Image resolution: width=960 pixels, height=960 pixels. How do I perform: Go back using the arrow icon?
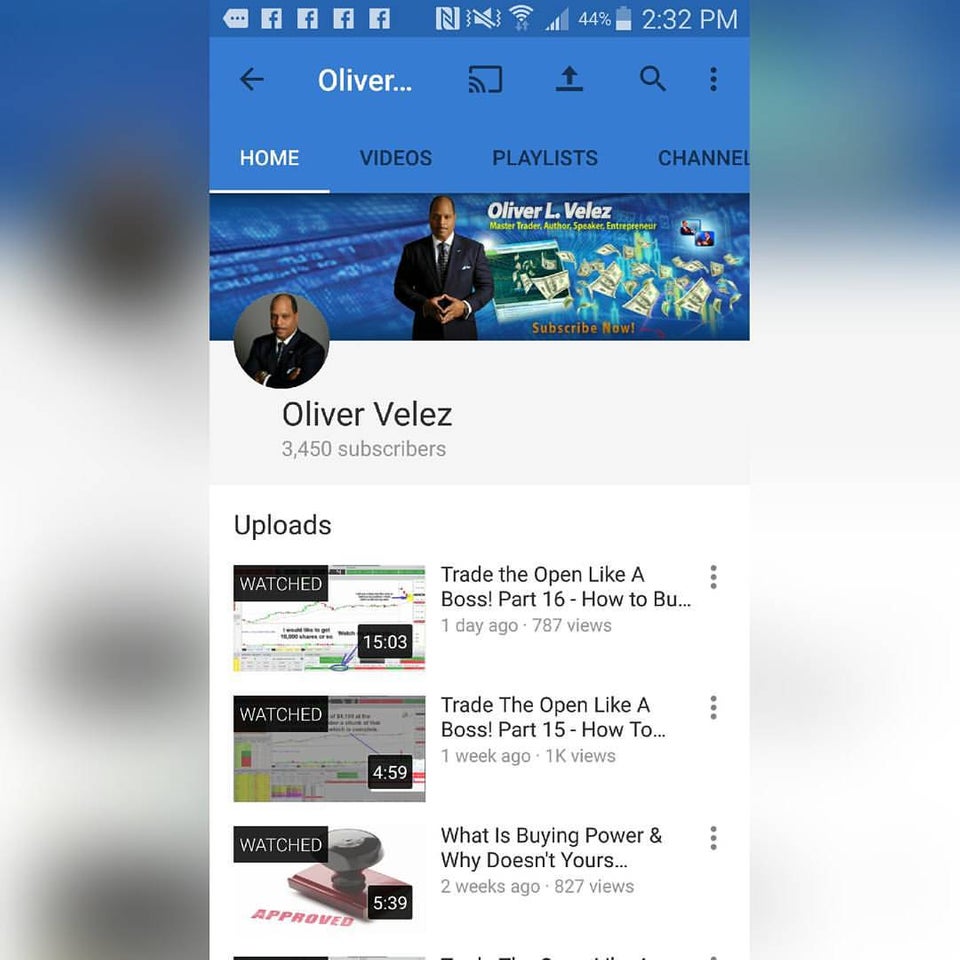[252, 80]
